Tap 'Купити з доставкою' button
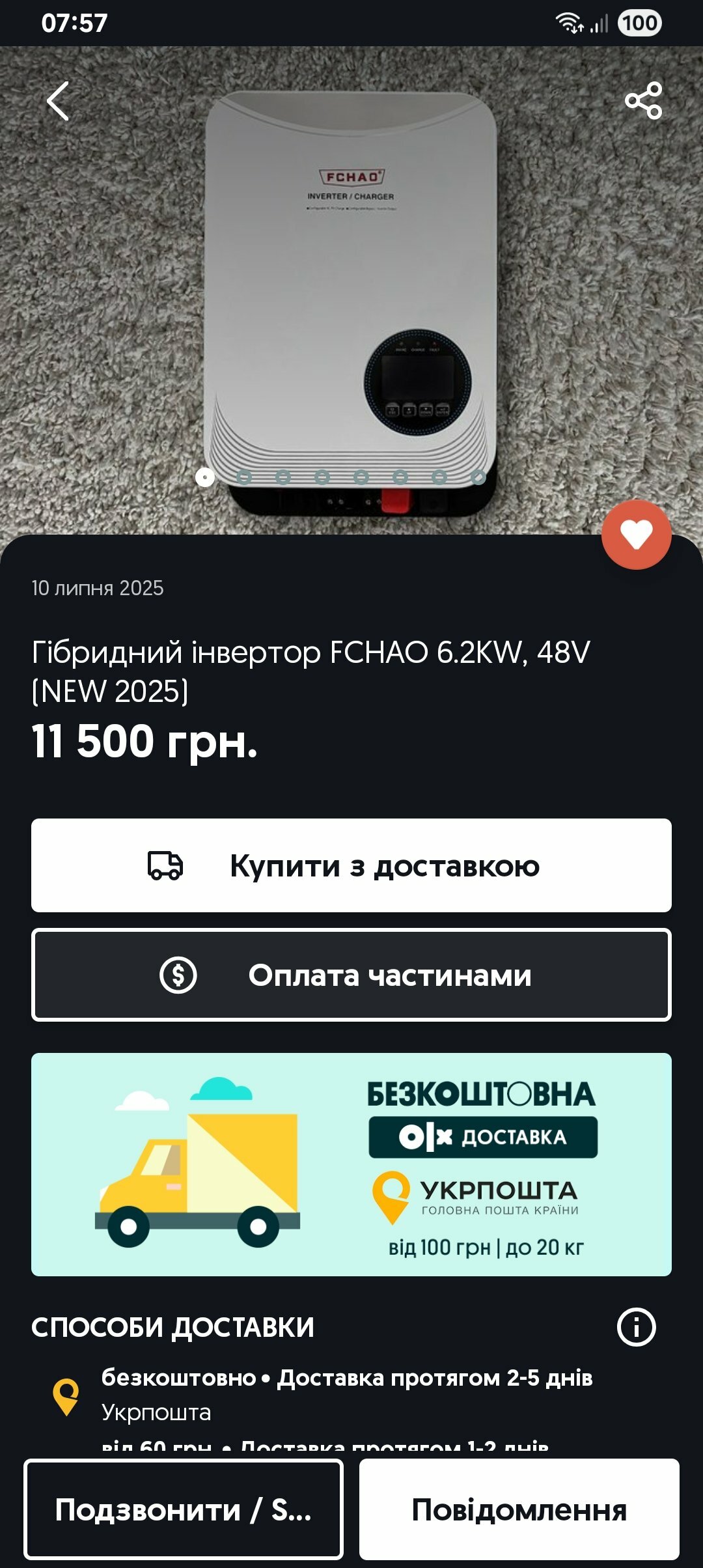Screen dimensions: 703x1568 (351, 865)
